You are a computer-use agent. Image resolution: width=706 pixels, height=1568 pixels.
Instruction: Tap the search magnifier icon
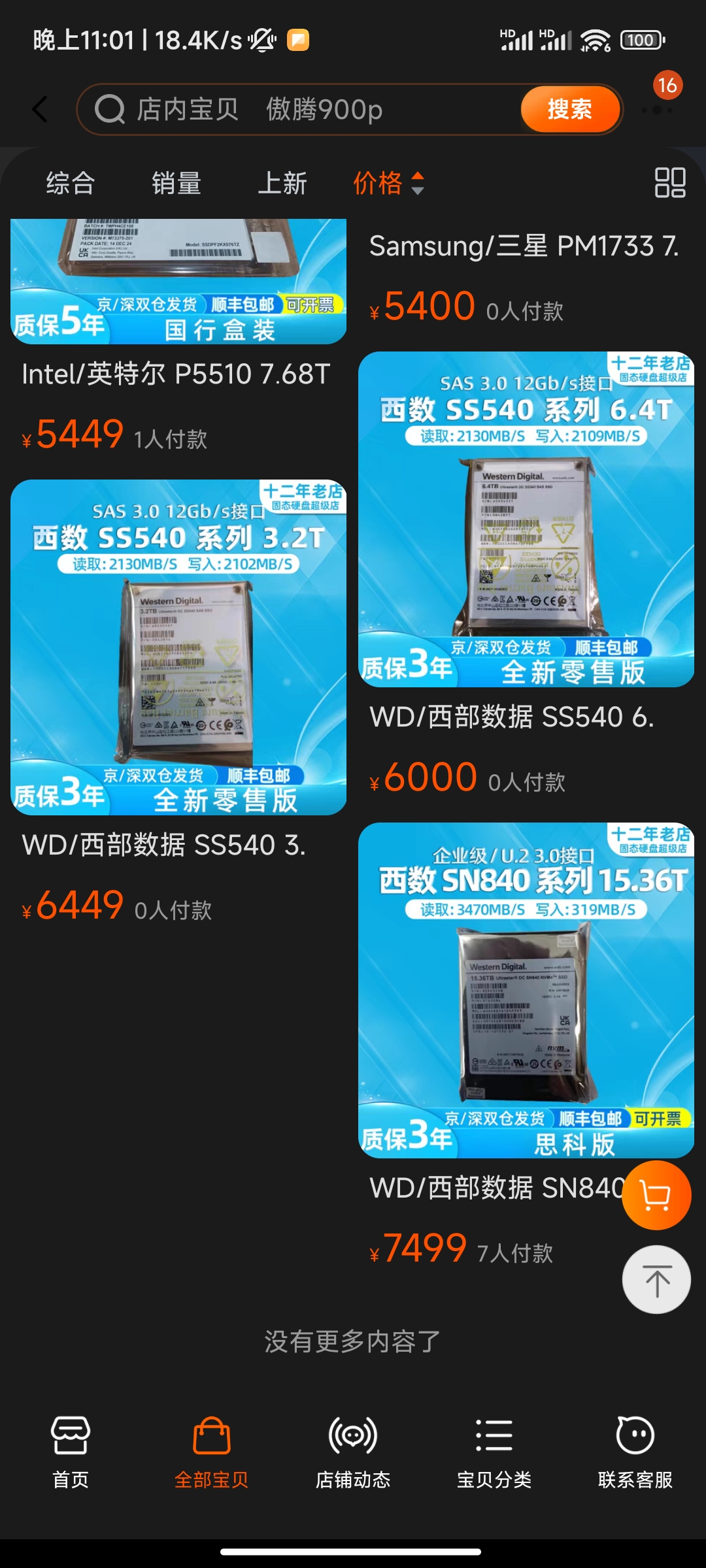(112, 108)
